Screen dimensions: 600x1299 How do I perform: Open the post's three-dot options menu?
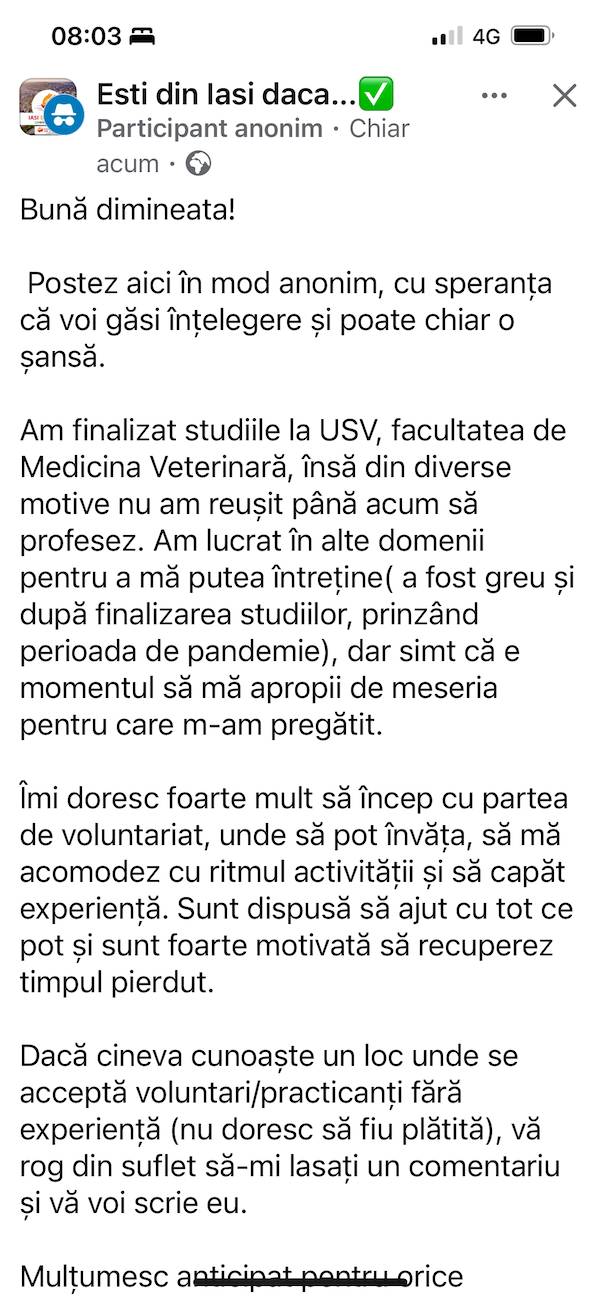(x=494, y=96)
